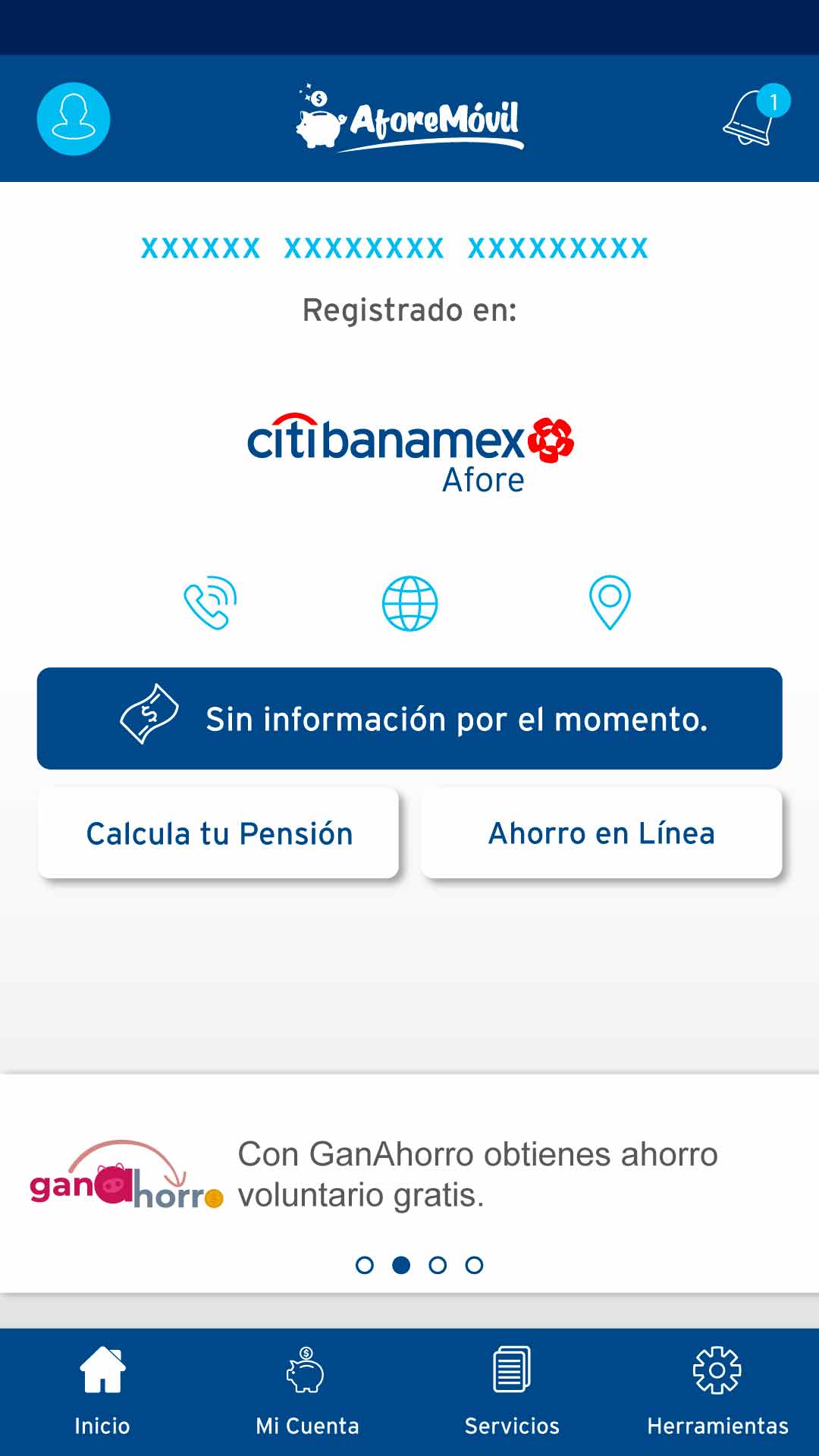Go to the Inicio tab

[102, 1392]
